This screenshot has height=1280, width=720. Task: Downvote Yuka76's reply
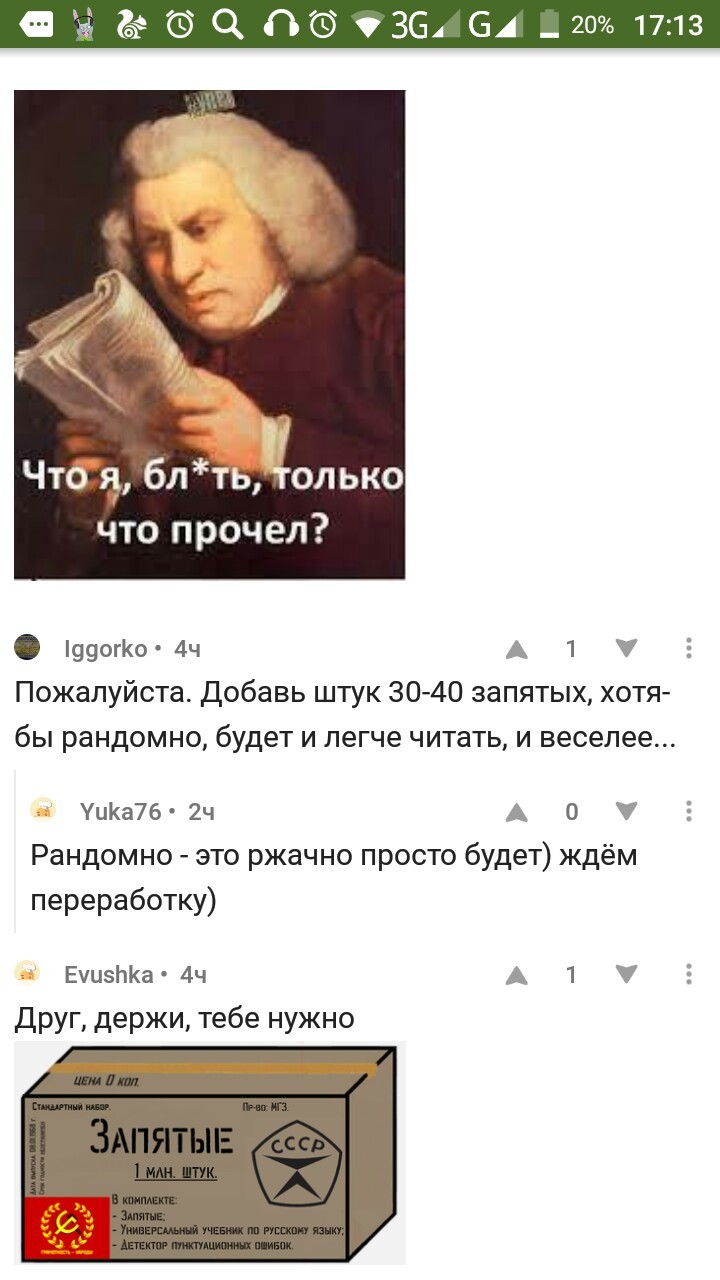(627, 812)
